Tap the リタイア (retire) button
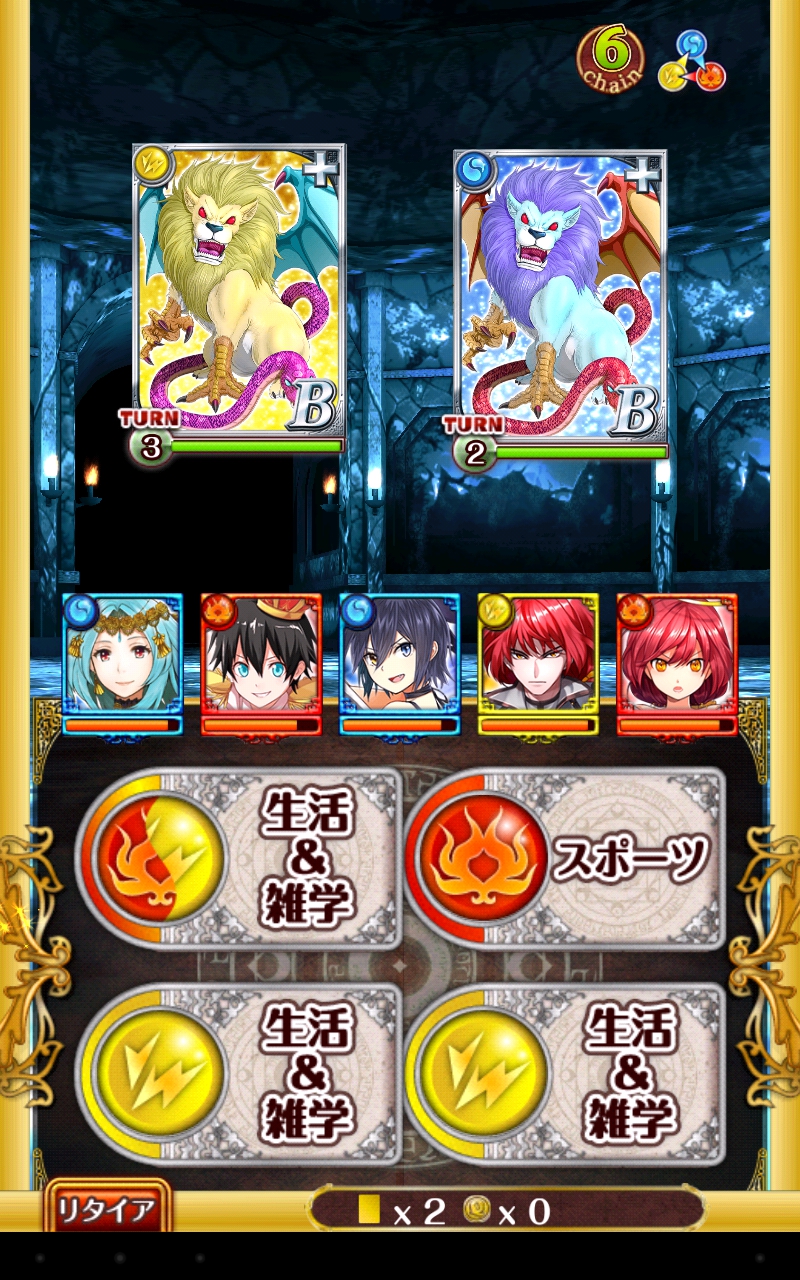The width and height of the screenshot is (800, 1280). (x=106, y=1210)
